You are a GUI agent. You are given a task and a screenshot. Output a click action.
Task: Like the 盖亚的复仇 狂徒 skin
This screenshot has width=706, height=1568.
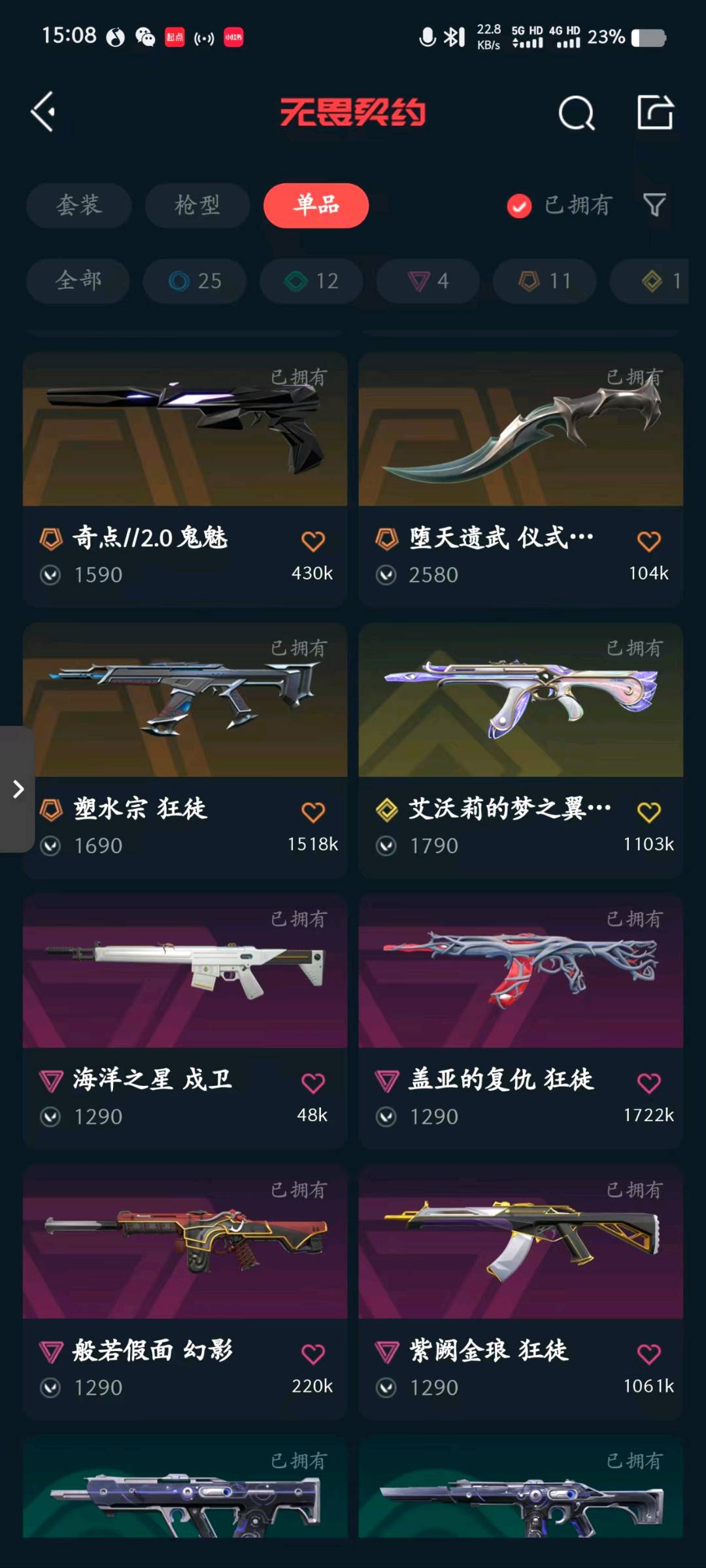648,1083
